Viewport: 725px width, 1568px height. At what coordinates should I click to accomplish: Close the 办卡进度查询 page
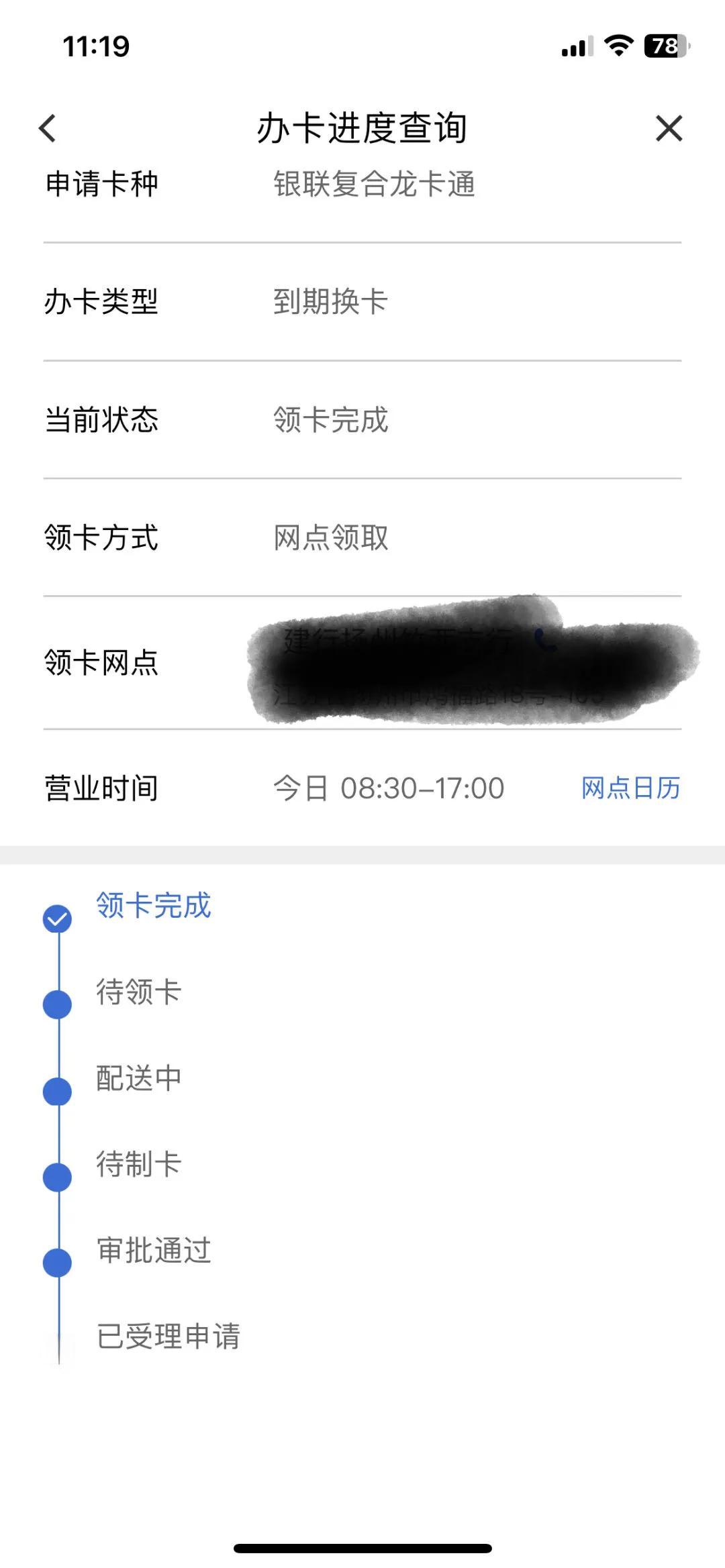(669, 127)
